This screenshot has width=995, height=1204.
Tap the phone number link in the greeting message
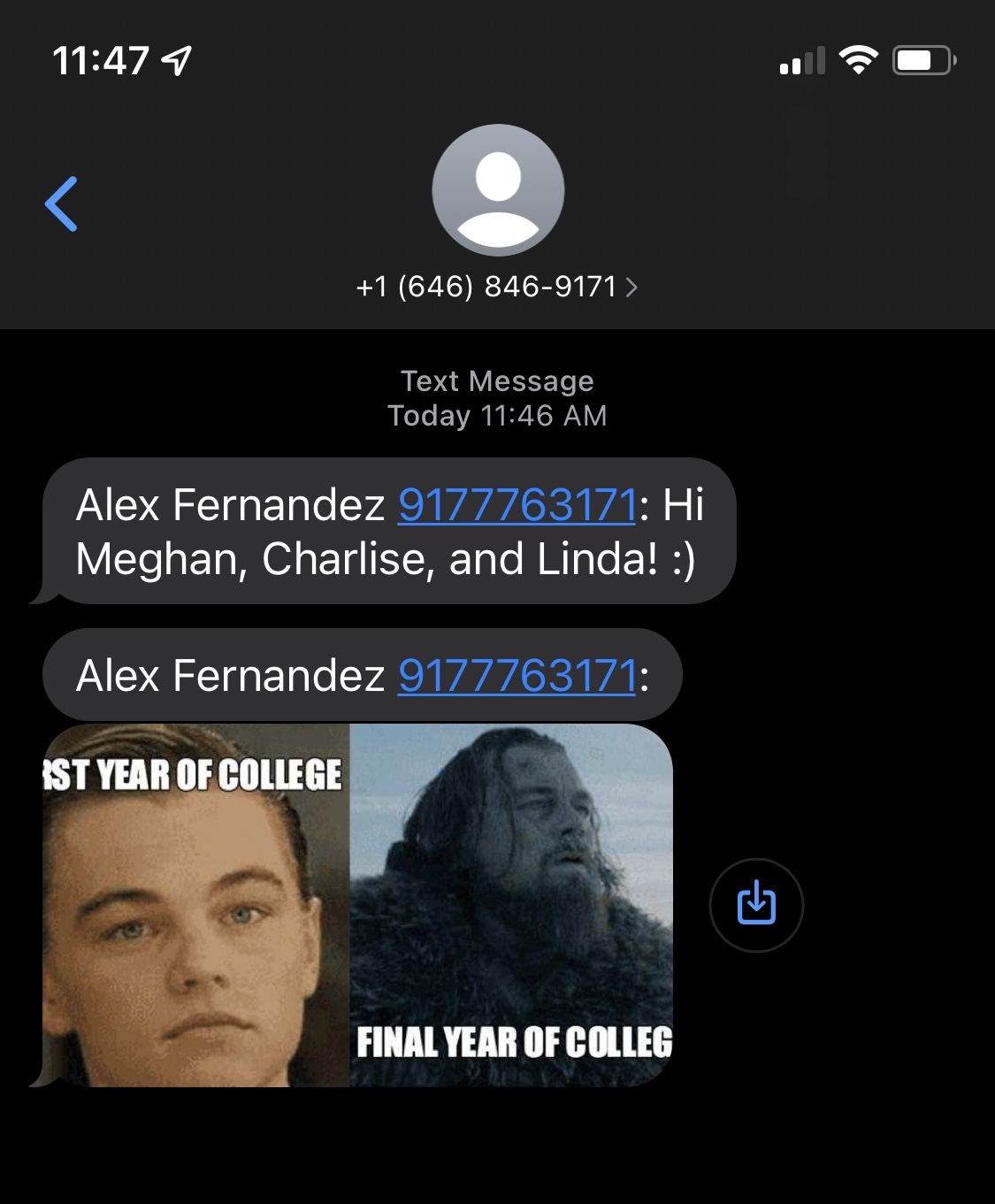[x=517, y=505]
